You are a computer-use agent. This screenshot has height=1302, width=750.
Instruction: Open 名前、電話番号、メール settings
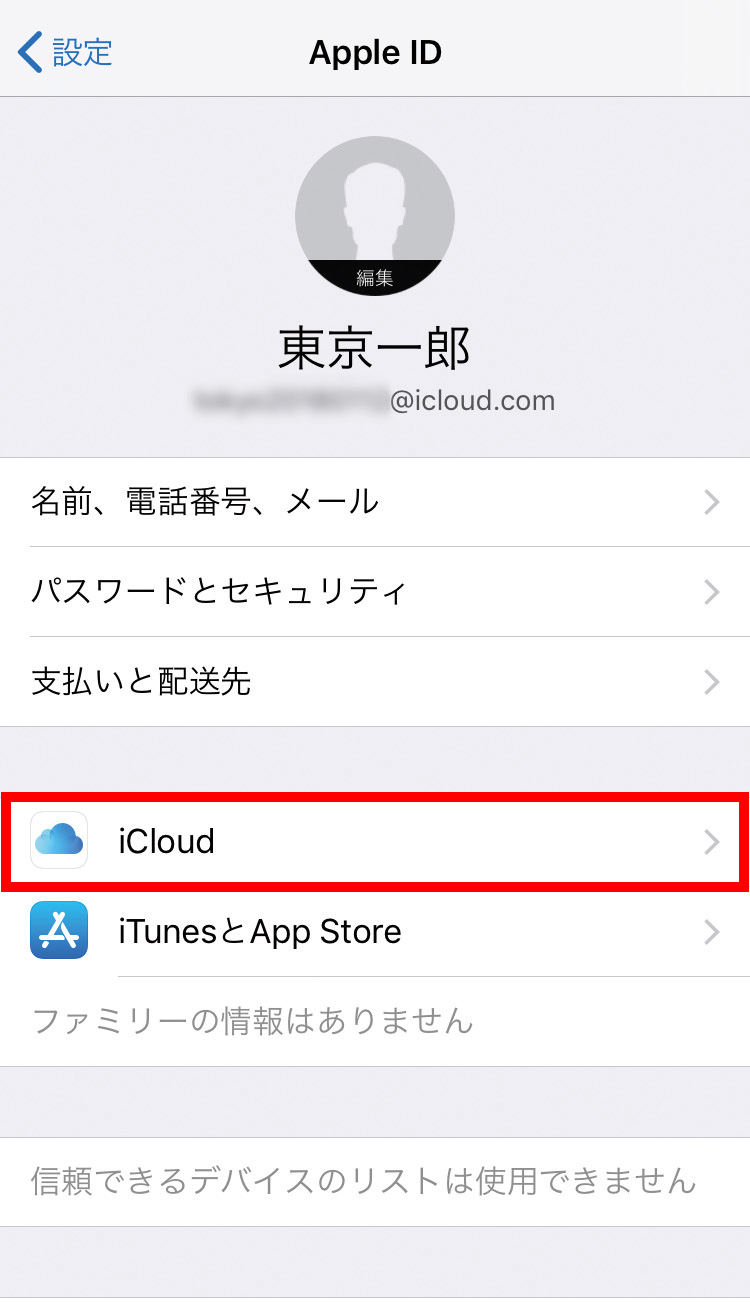click(375, 502)
